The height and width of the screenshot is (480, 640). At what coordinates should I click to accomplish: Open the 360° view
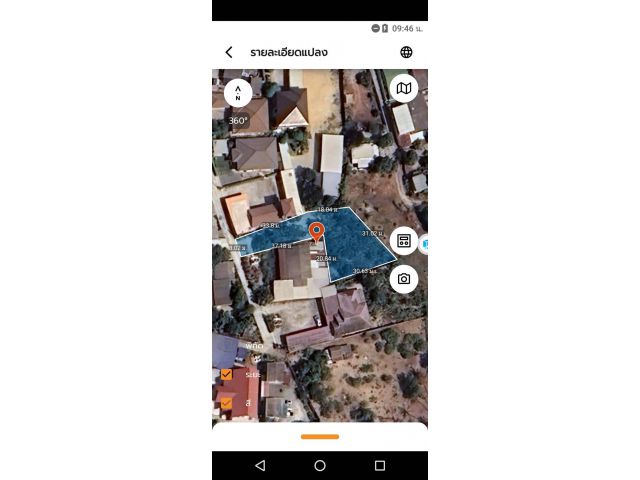click(238, 120)
